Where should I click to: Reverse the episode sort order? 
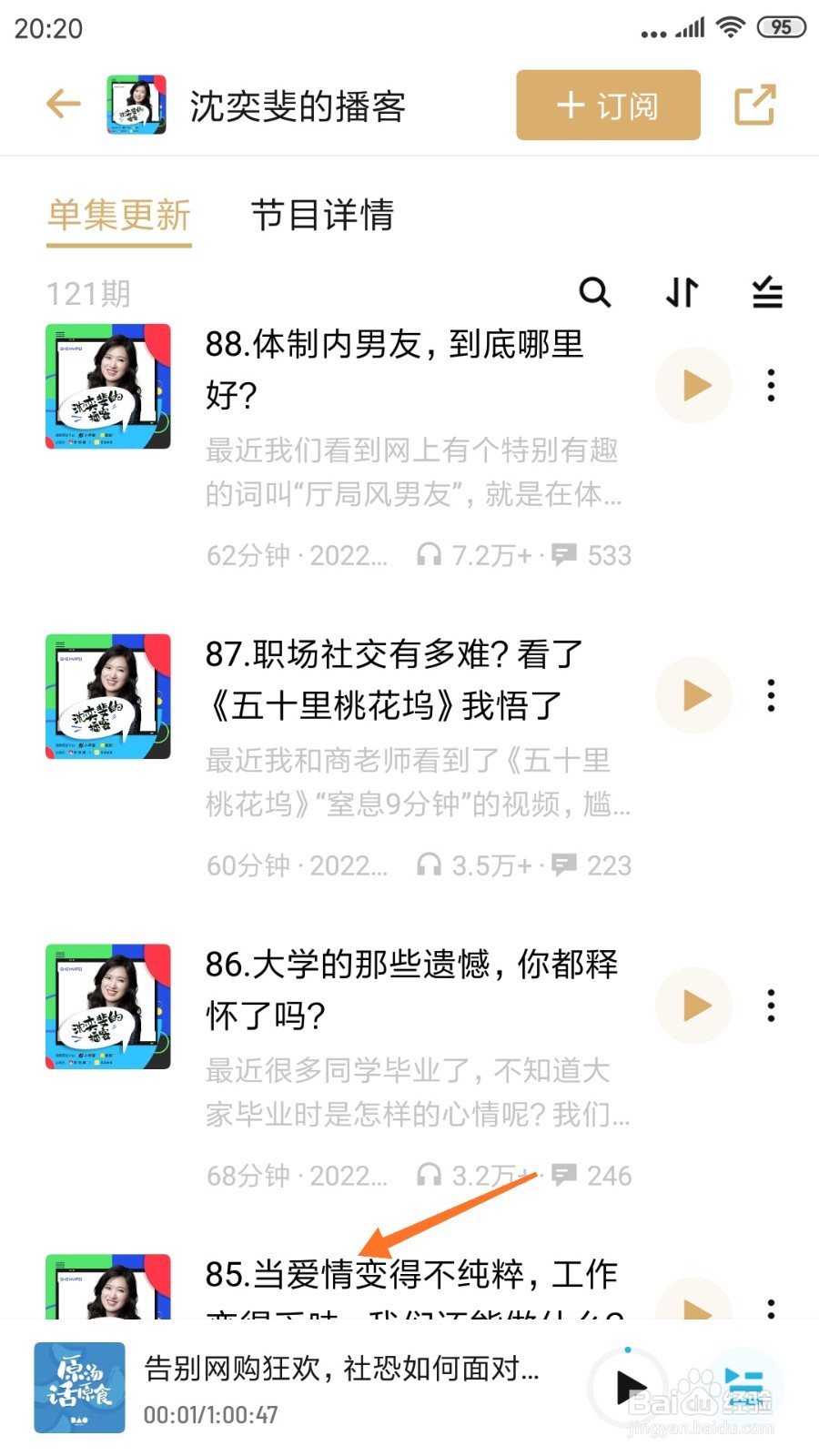(682, 293)
